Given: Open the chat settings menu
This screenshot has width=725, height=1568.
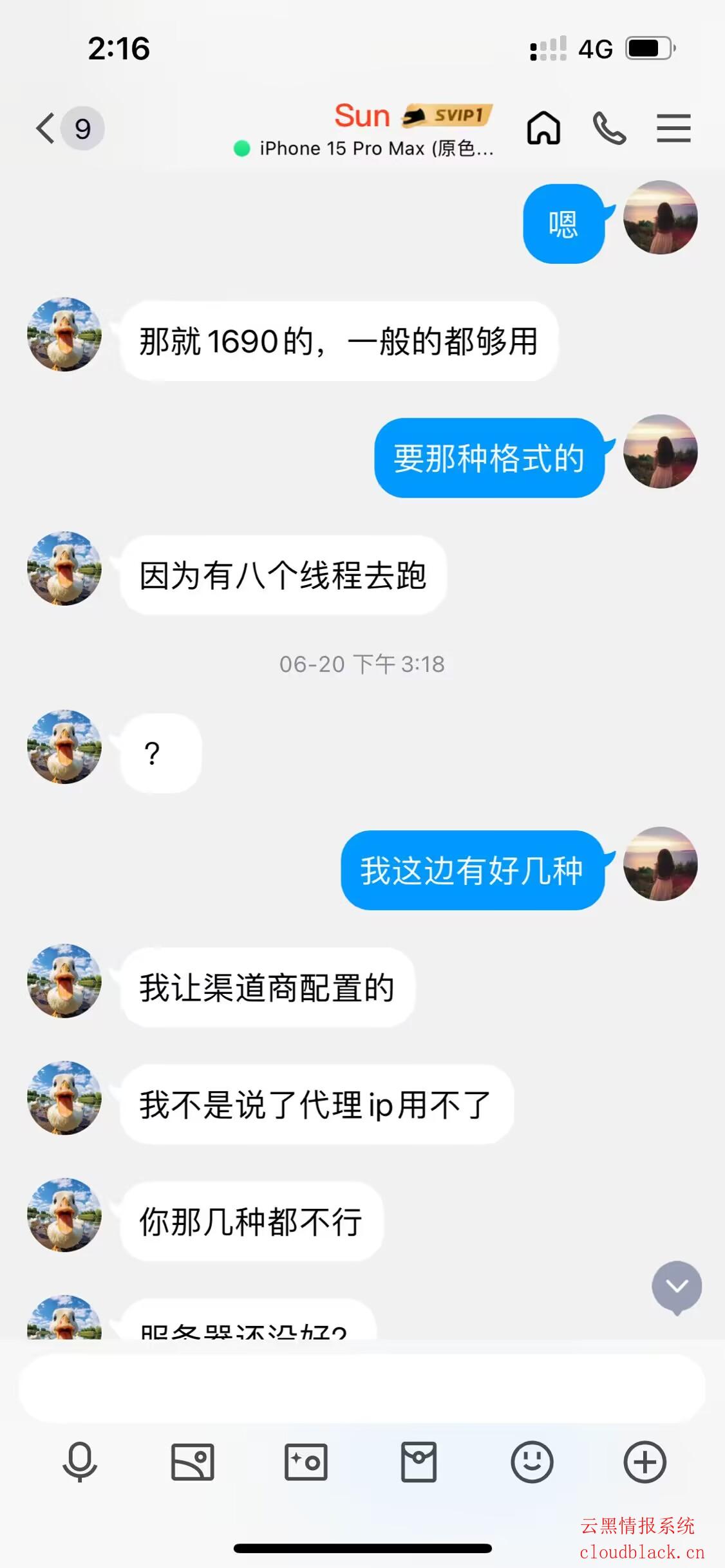Looking at the screenshot, I should (x=673, y=128).
